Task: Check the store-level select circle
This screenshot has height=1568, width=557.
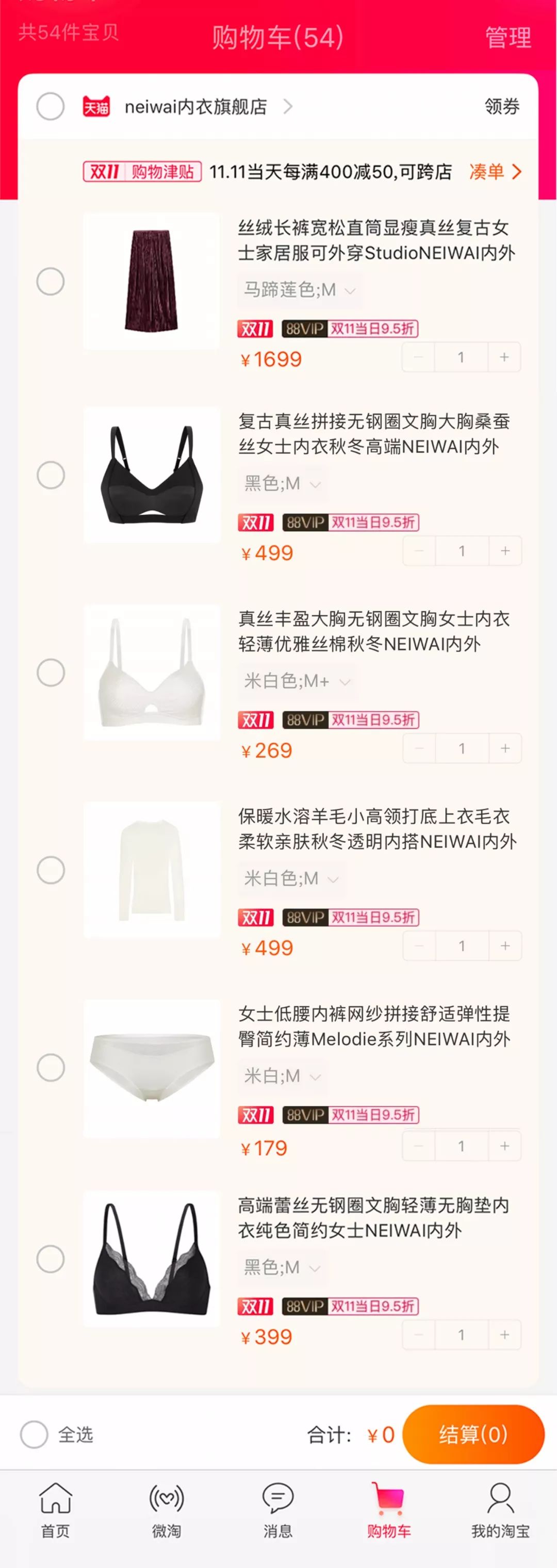Action: point(50,107)
